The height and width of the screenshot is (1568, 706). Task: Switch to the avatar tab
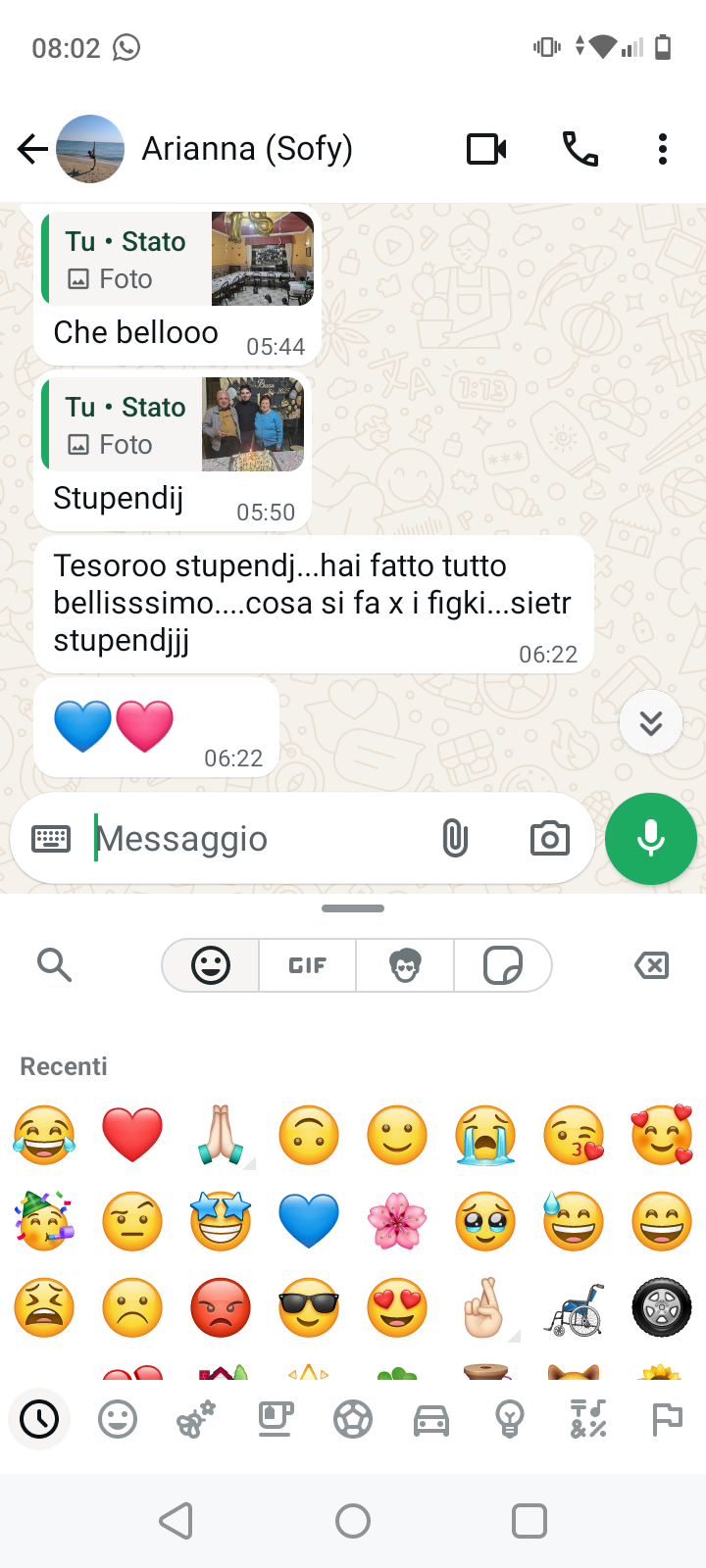(x=405, y=965)
